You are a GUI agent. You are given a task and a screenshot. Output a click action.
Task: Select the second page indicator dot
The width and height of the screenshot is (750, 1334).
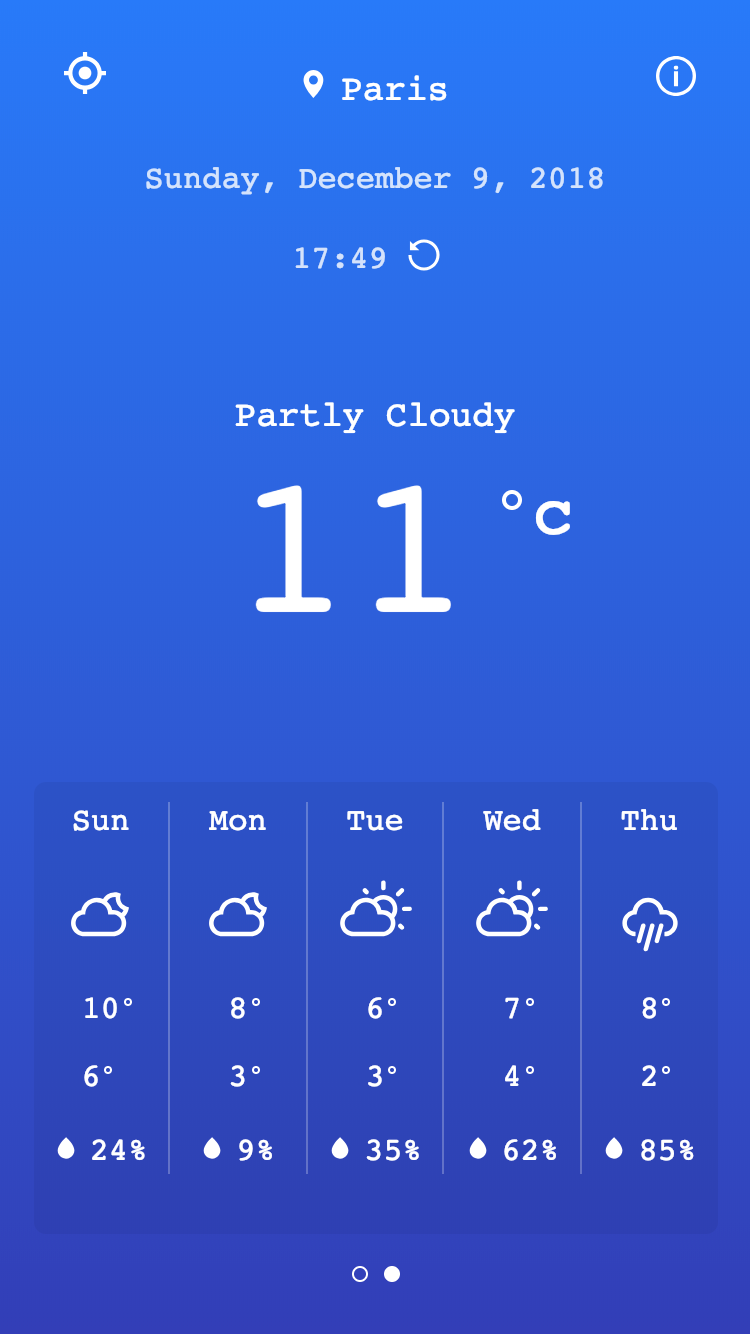pyautogui.click(x=392, y=1274)
